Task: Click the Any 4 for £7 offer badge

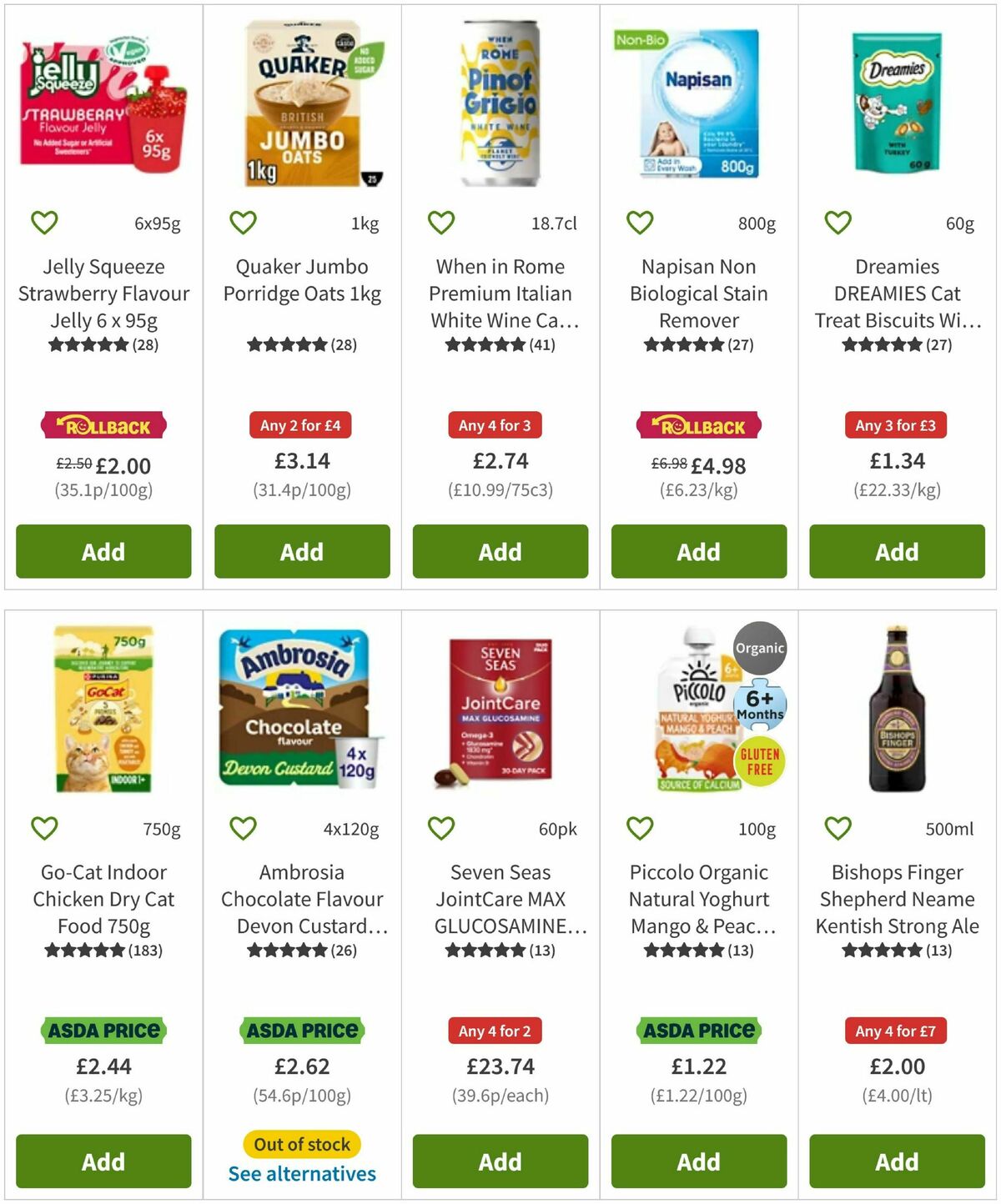Action: point(896,1031)
